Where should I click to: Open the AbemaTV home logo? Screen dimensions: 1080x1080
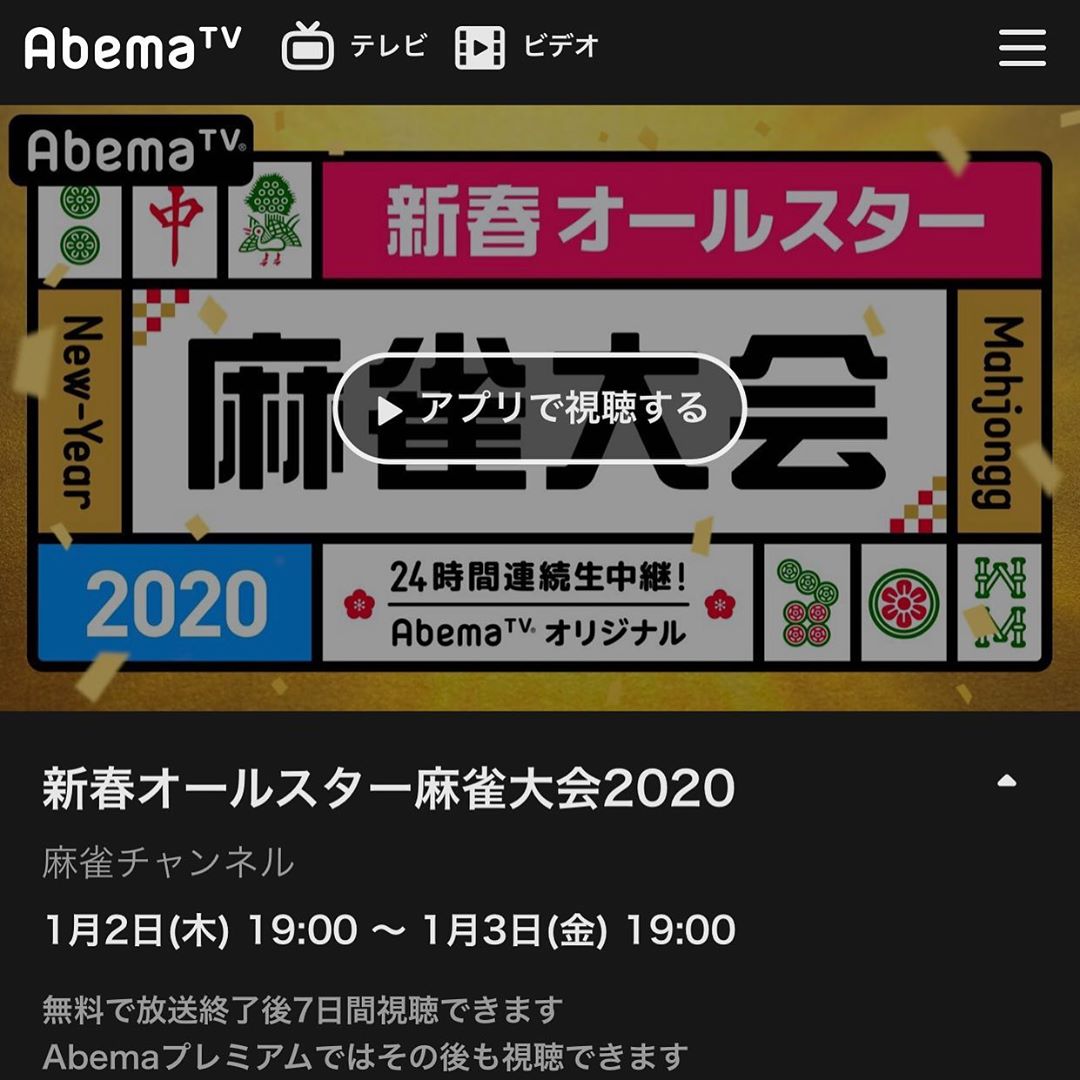tap(132, 47)
